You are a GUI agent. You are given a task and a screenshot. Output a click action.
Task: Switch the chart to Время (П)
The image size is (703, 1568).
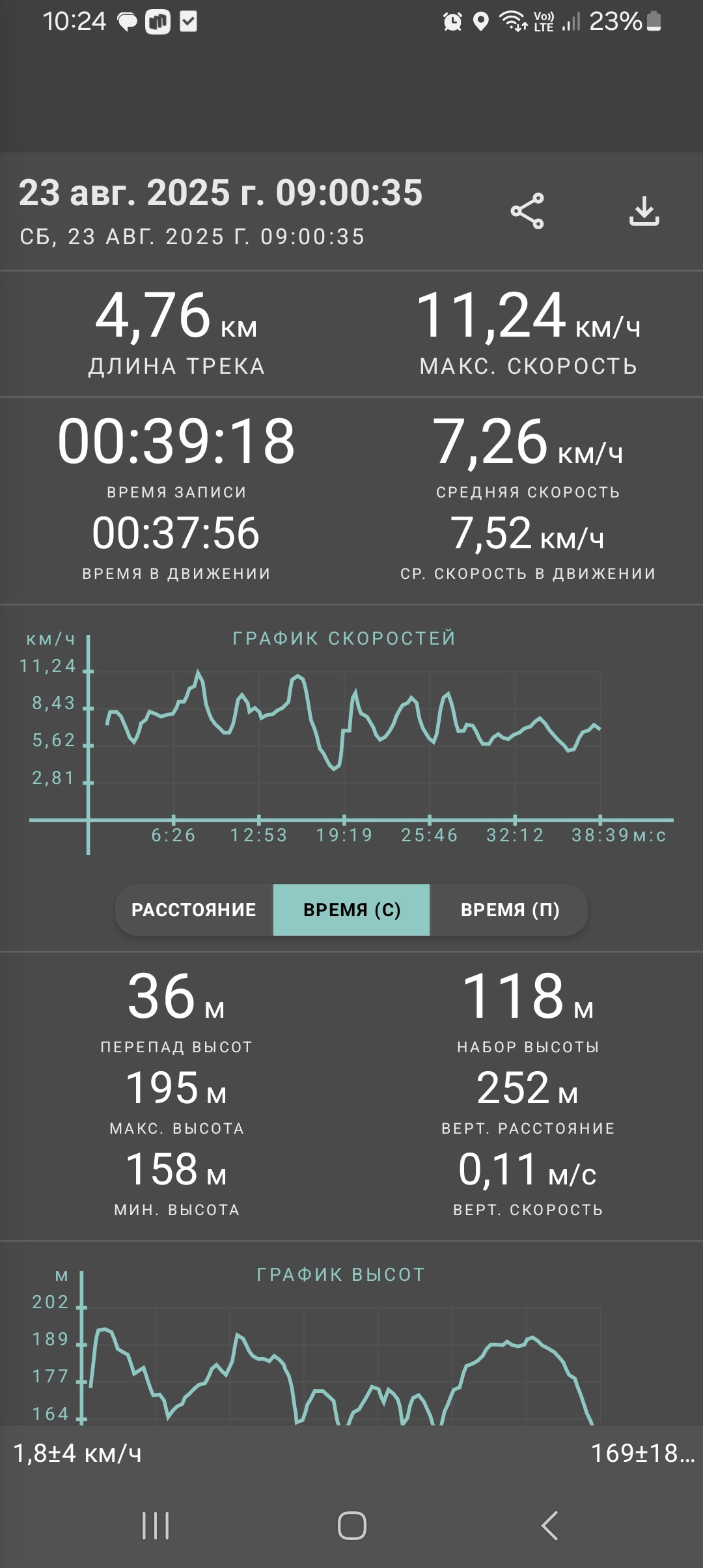coord(510,910)
